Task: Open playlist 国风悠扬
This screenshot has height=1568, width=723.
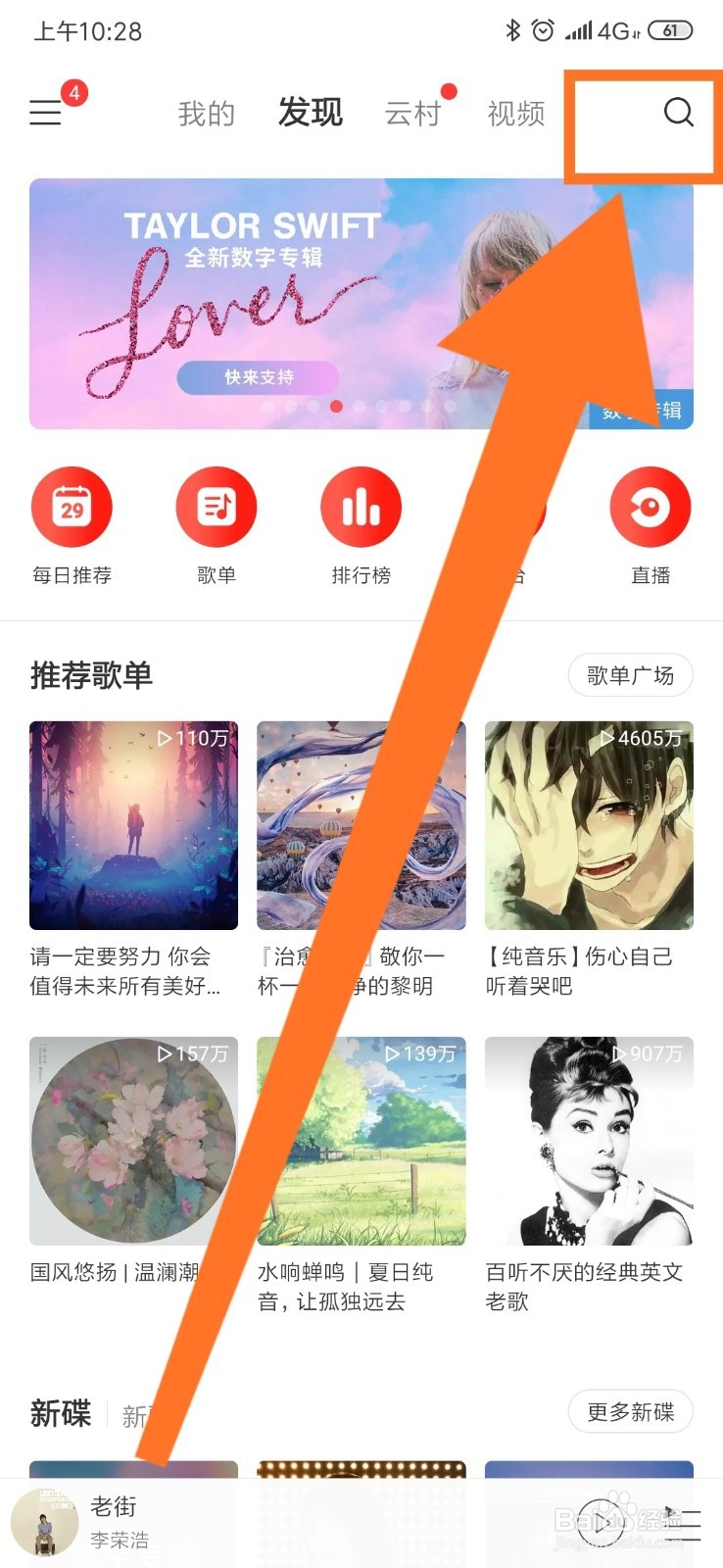Action: pos(133,1141)
